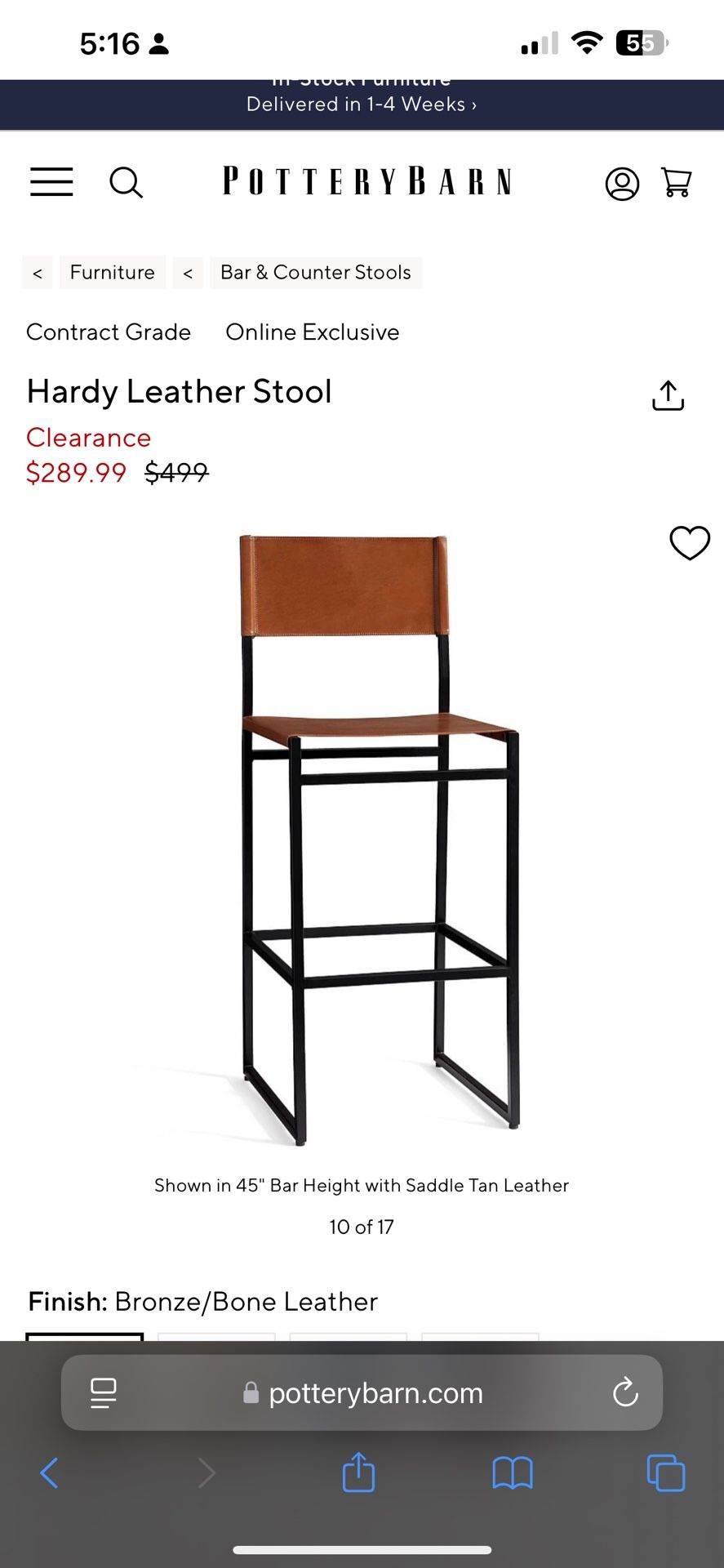Open the hamburger navigation menu
724x1568 pixels.
coord(51,181)
